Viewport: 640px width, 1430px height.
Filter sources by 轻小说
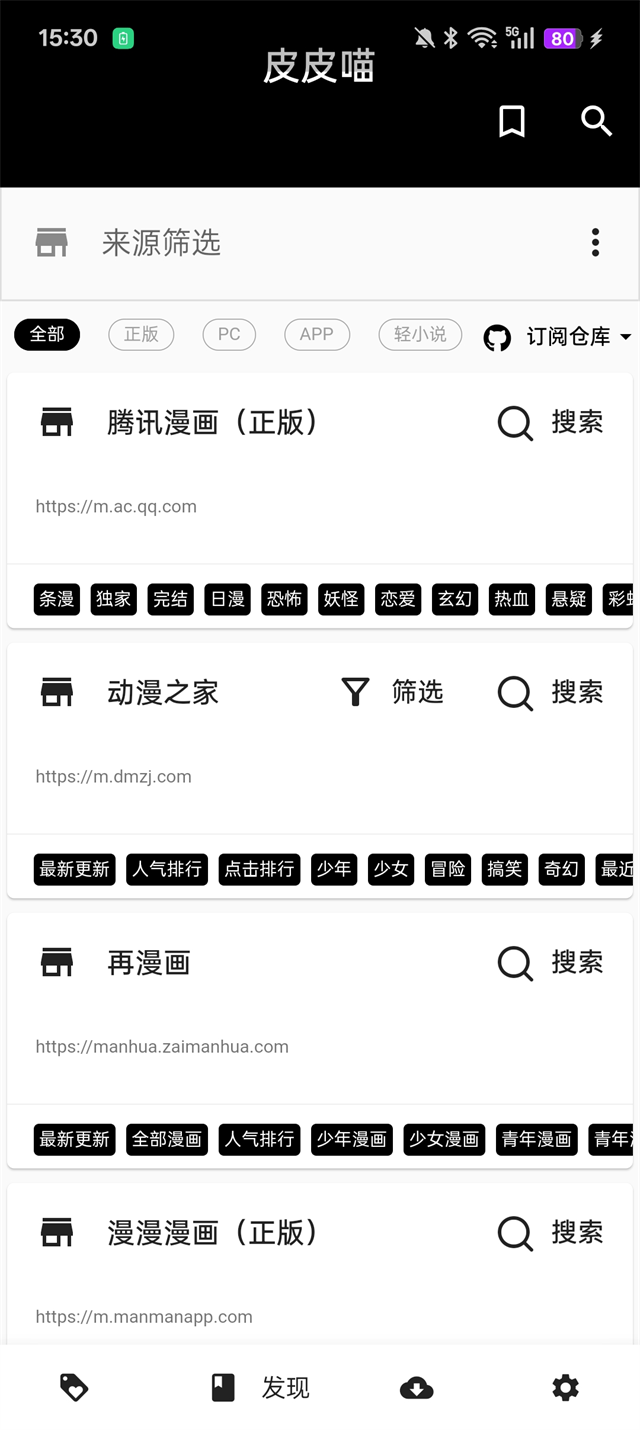click(420, 334)
